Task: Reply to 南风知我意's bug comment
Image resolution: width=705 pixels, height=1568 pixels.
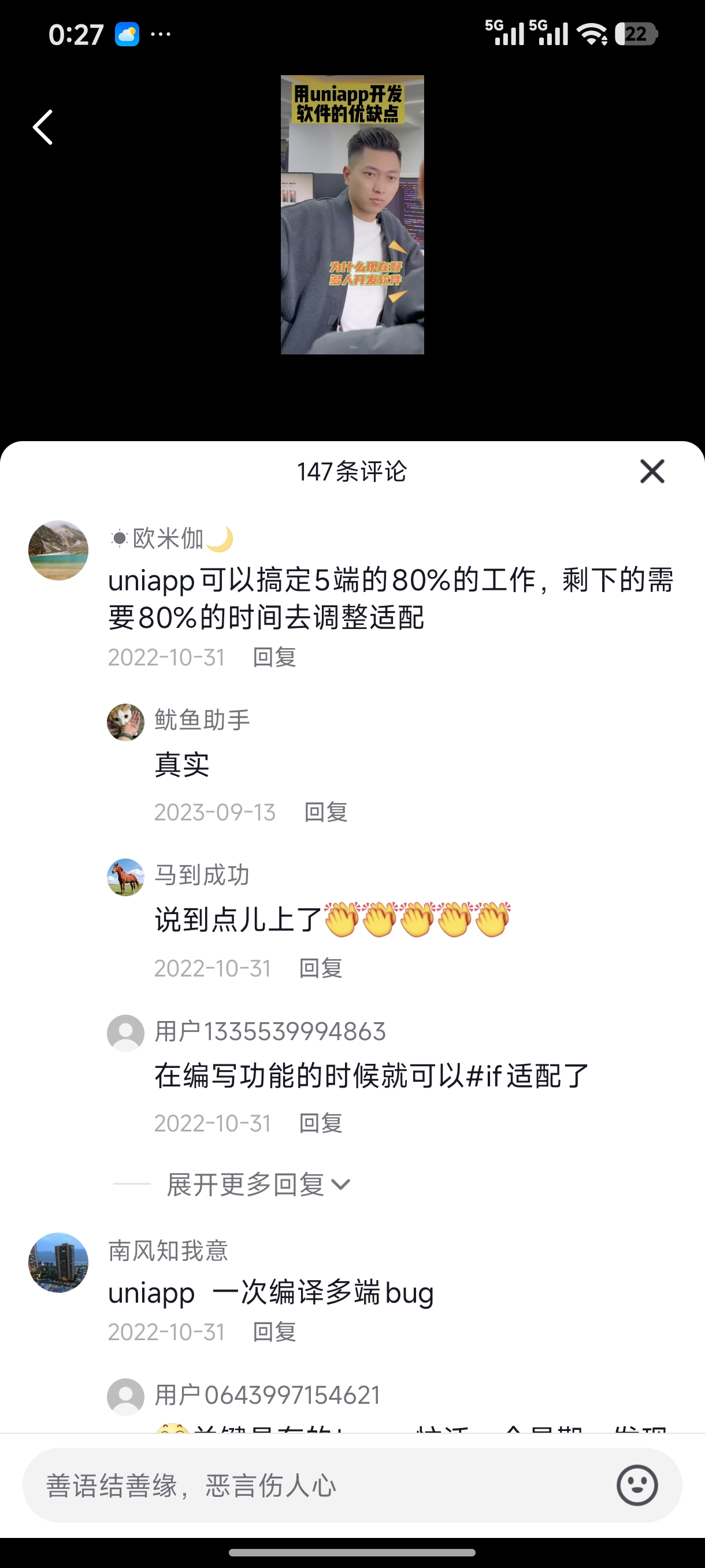Action: (274, 1332)
